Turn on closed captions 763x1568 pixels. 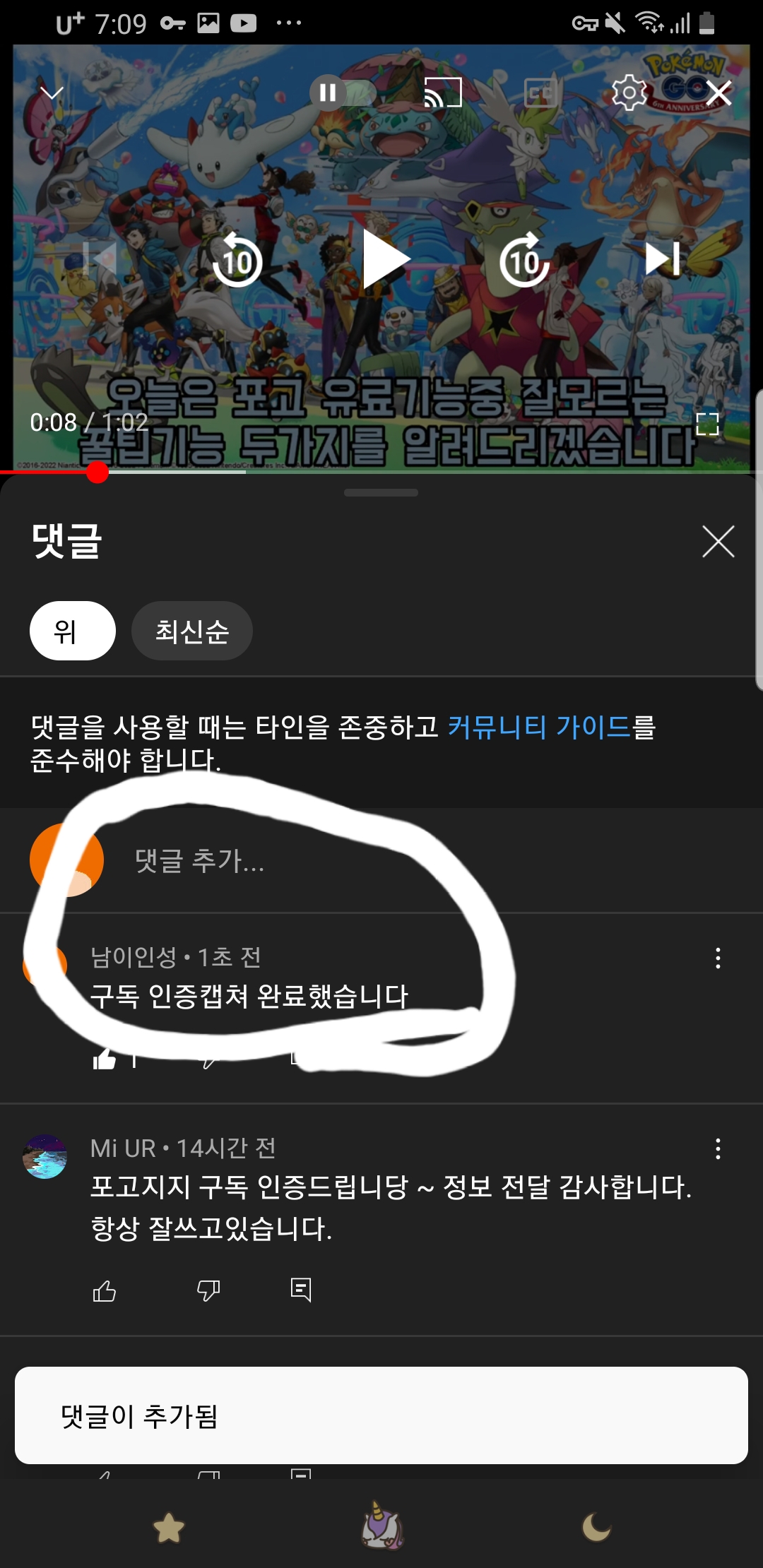click(x=541, y=93)
